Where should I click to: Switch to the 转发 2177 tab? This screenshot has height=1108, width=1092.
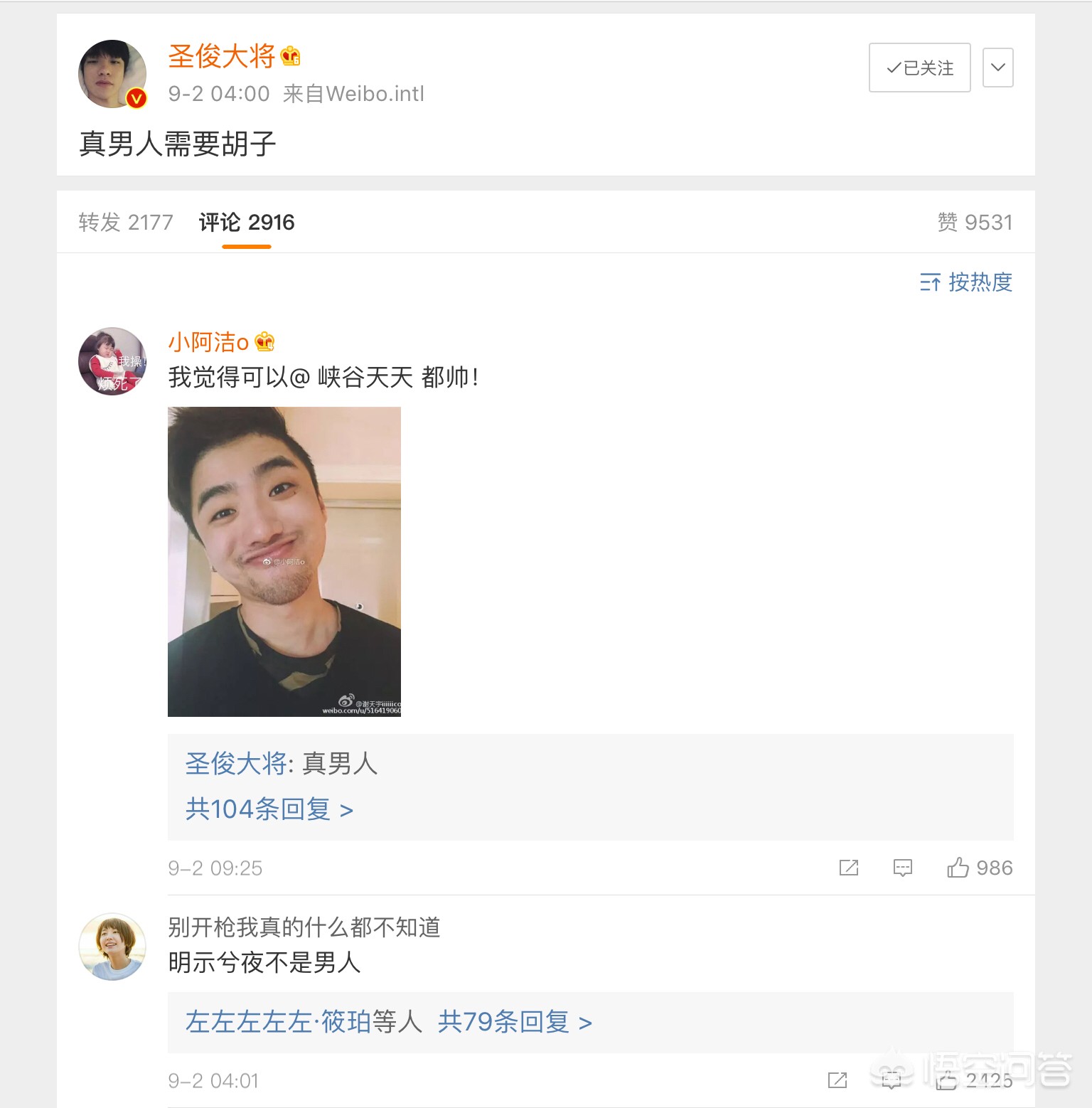click(126, 223)
